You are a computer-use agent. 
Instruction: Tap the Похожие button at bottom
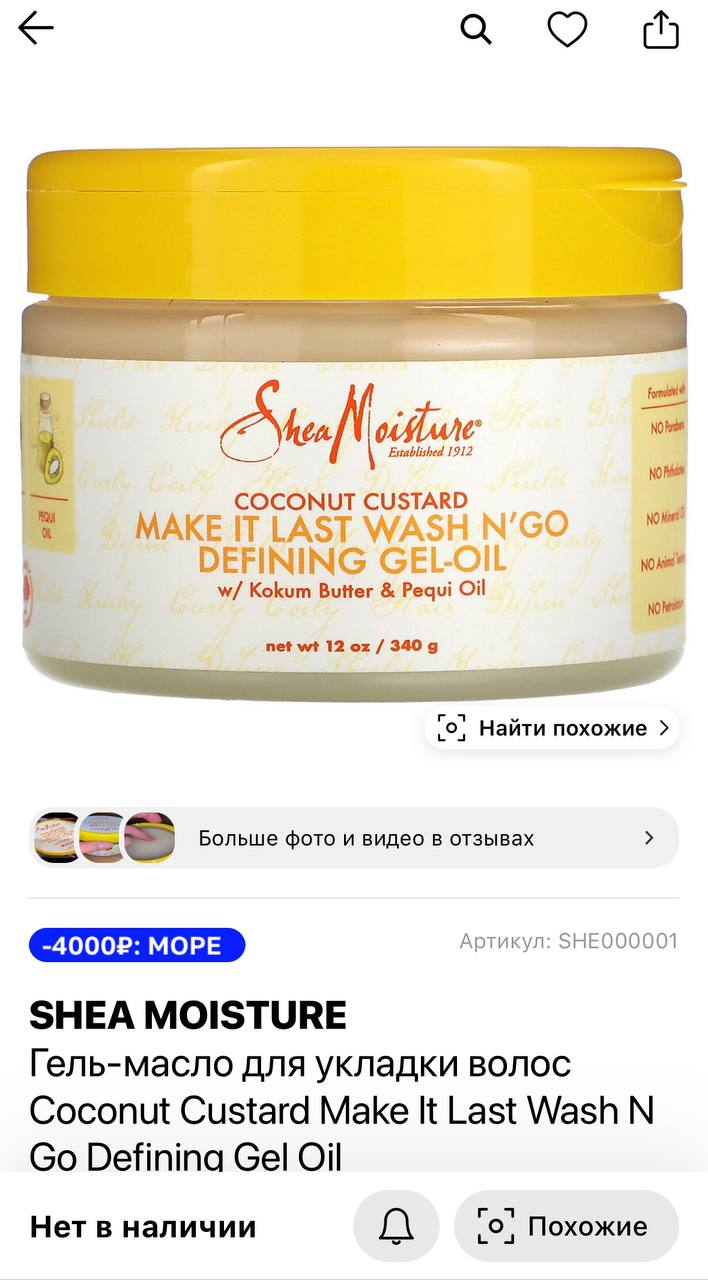[566, 1226]
